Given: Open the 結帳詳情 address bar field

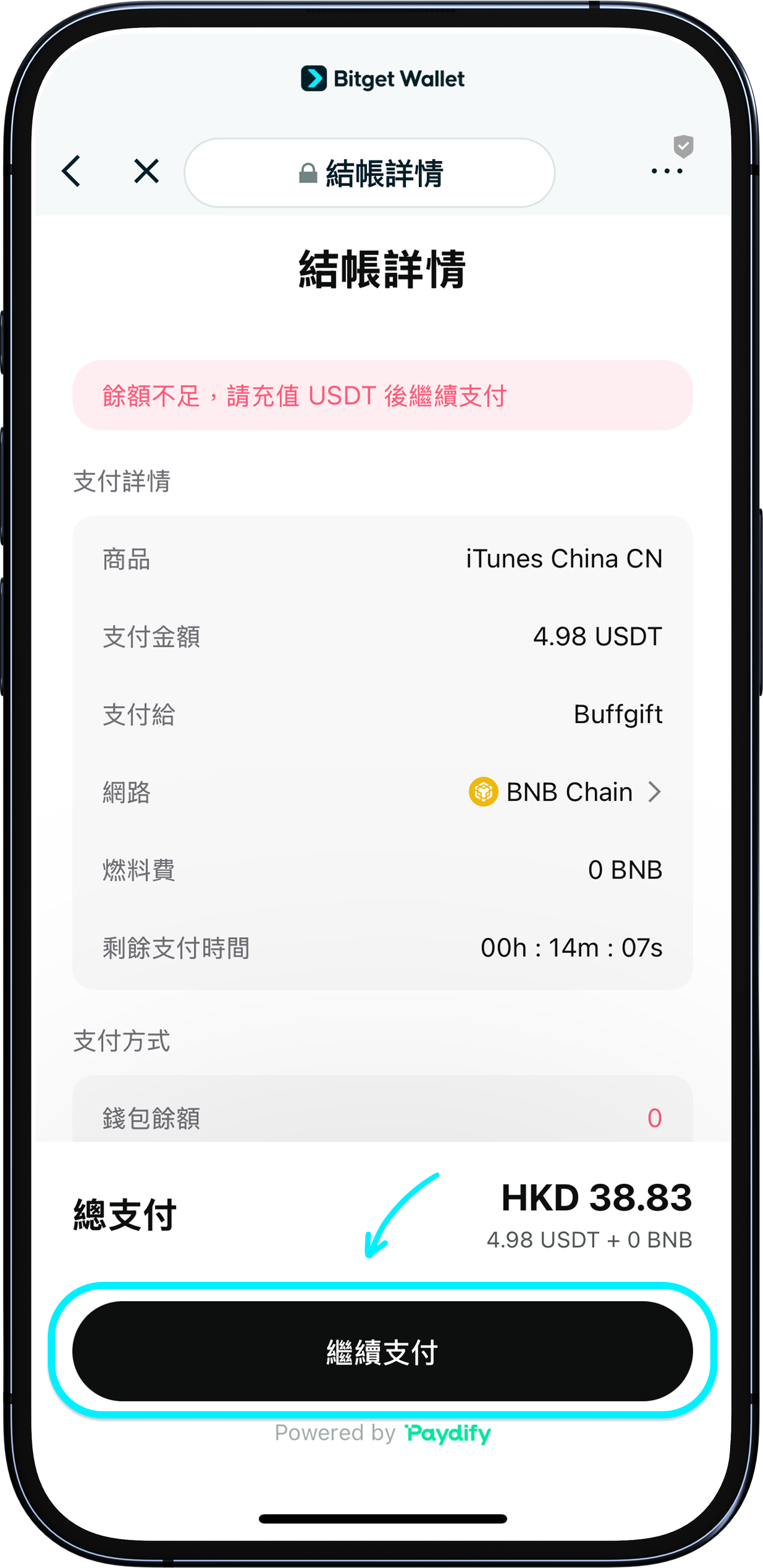Looking at the screenshot, I should point(382,172).
